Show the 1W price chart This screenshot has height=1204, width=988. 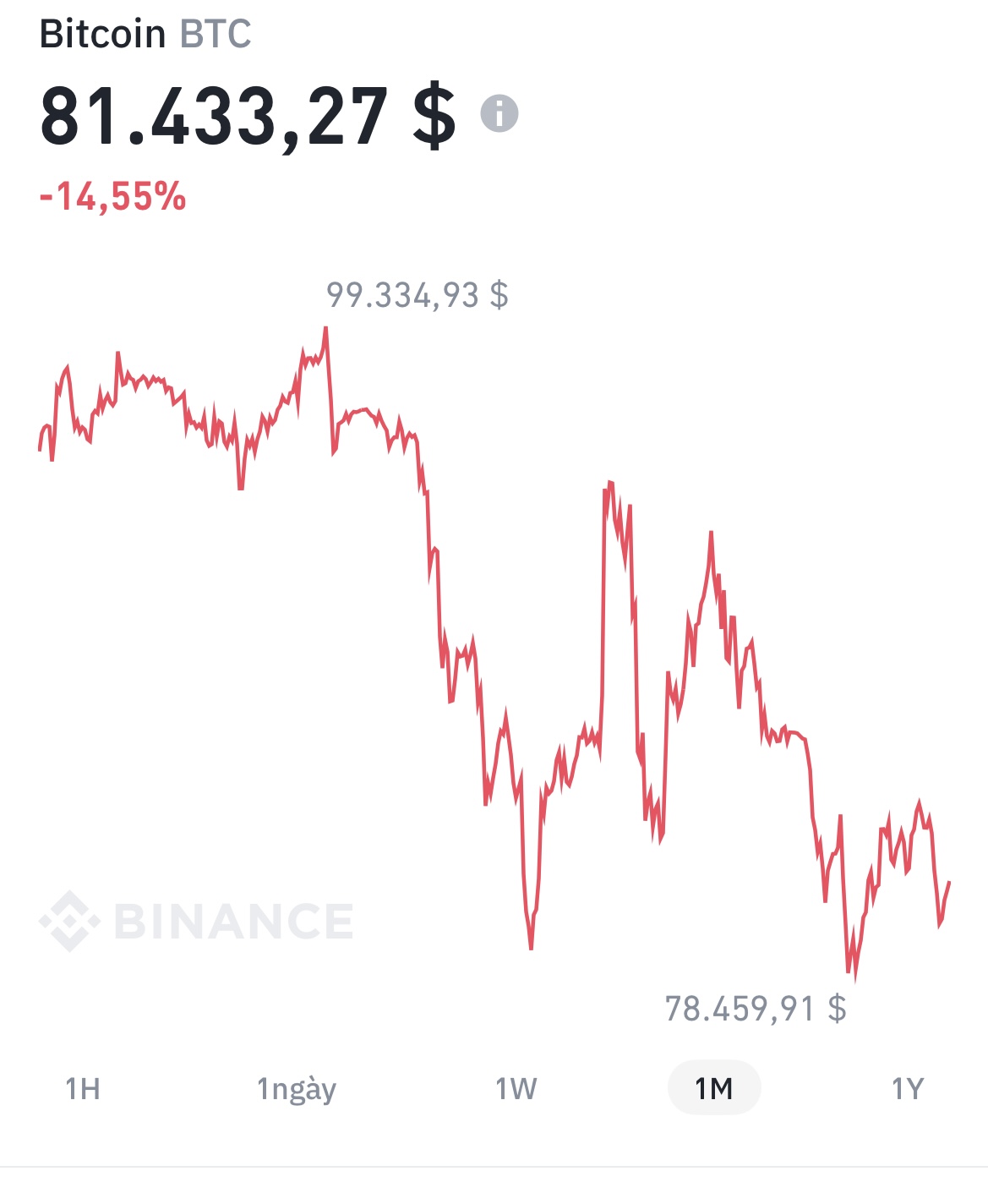point(516,1088)
